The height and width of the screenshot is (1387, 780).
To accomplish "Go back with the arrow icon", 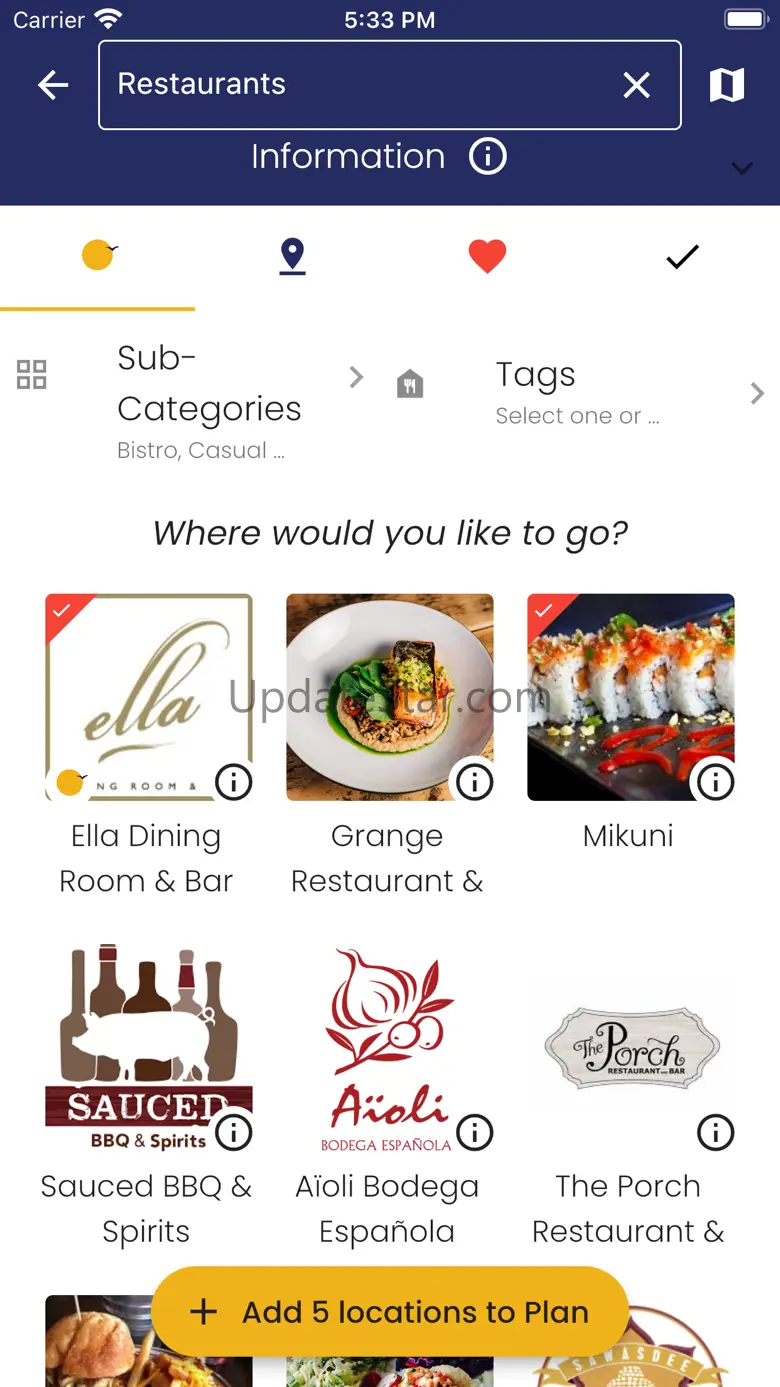I will pyautogui.click(x=53, y=85).
